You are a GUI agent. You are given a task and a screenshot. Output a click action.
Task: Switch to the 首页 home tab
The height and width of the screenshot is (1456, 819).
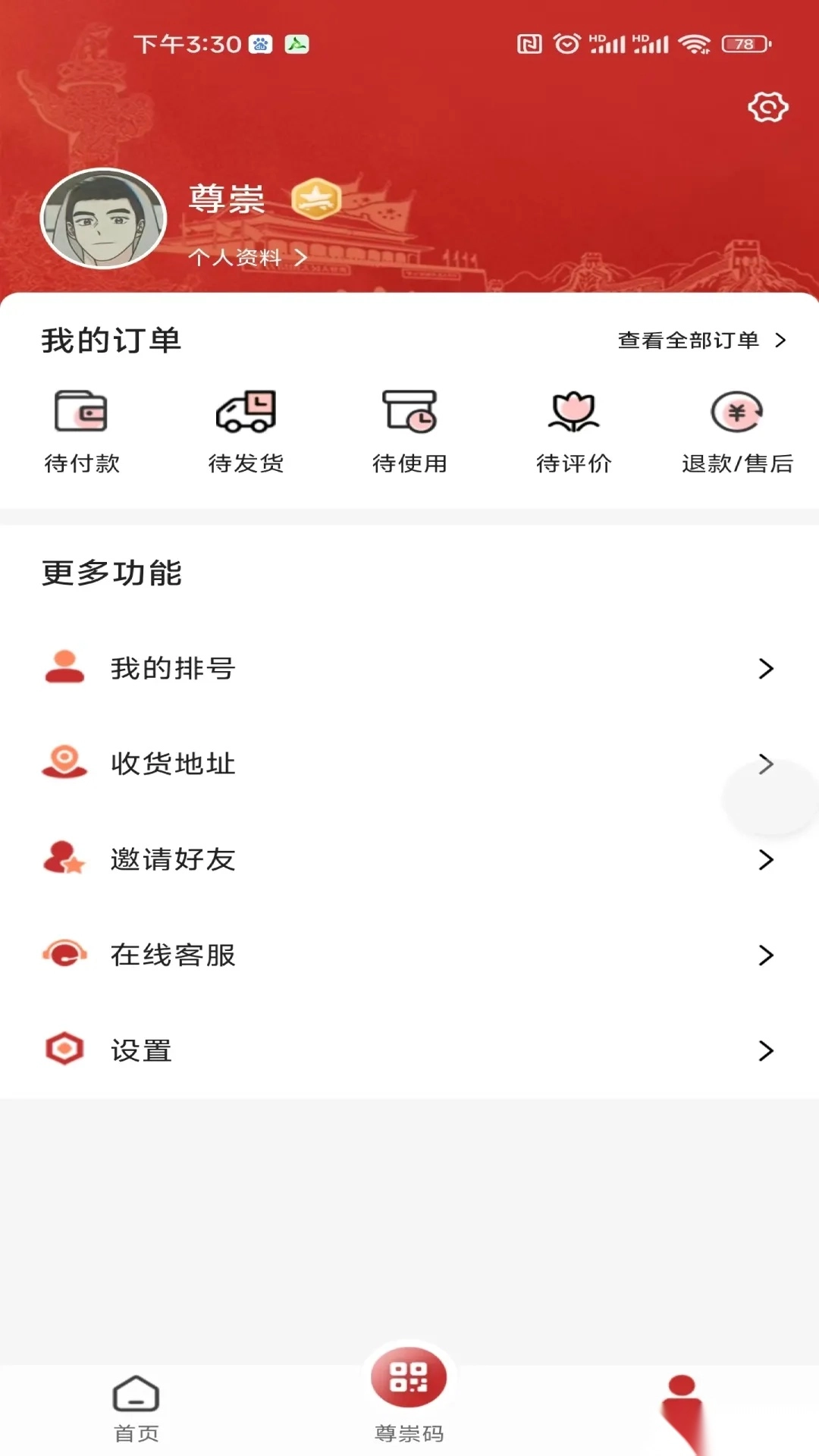tap(136, 1409)
